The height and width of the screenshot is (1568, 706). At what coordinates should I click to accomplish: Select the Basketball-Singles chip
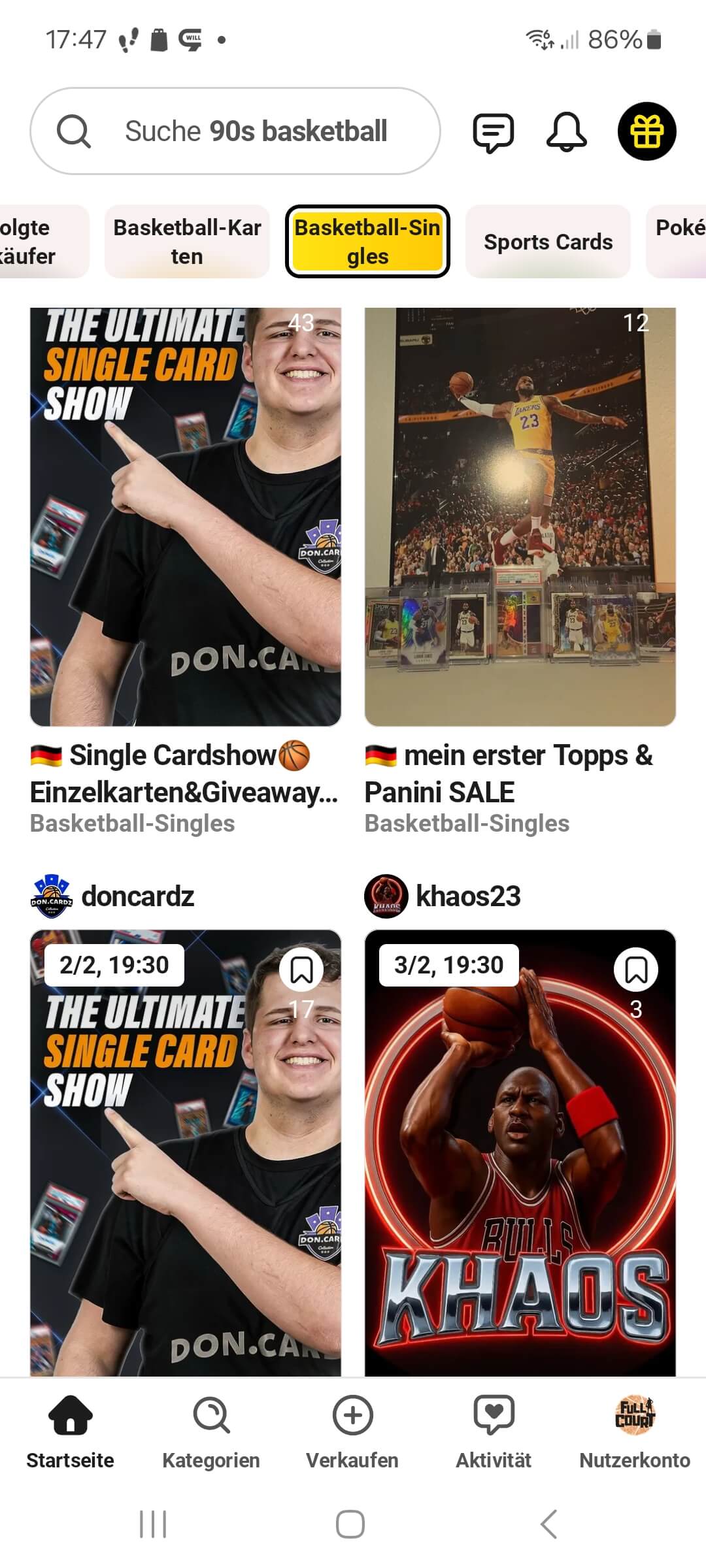[x=367, y=242]
